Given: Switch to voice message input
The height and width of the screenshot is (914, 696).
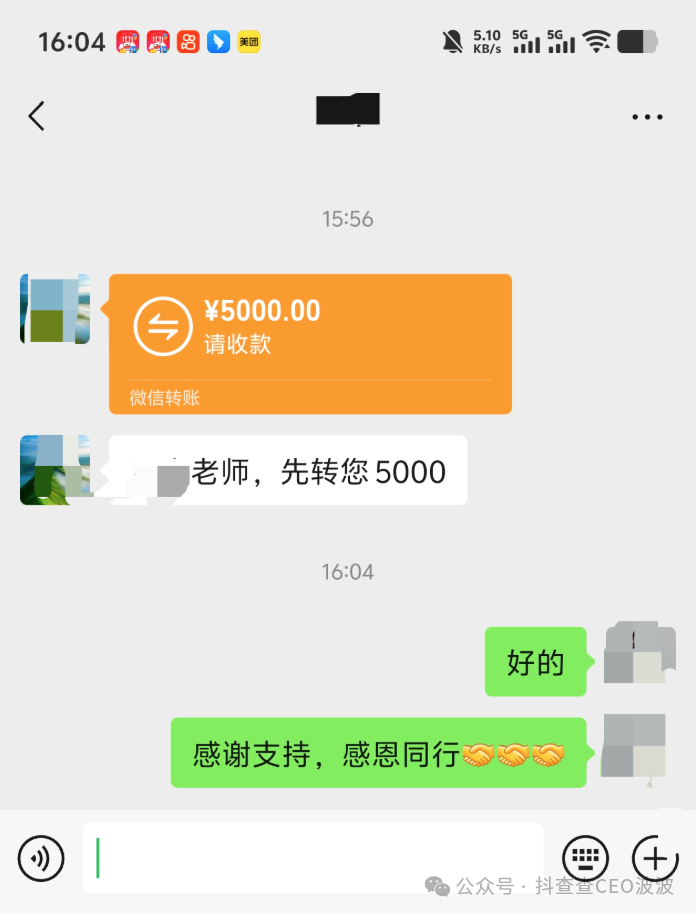Looking at the screenshot, I should click(41, 858).
